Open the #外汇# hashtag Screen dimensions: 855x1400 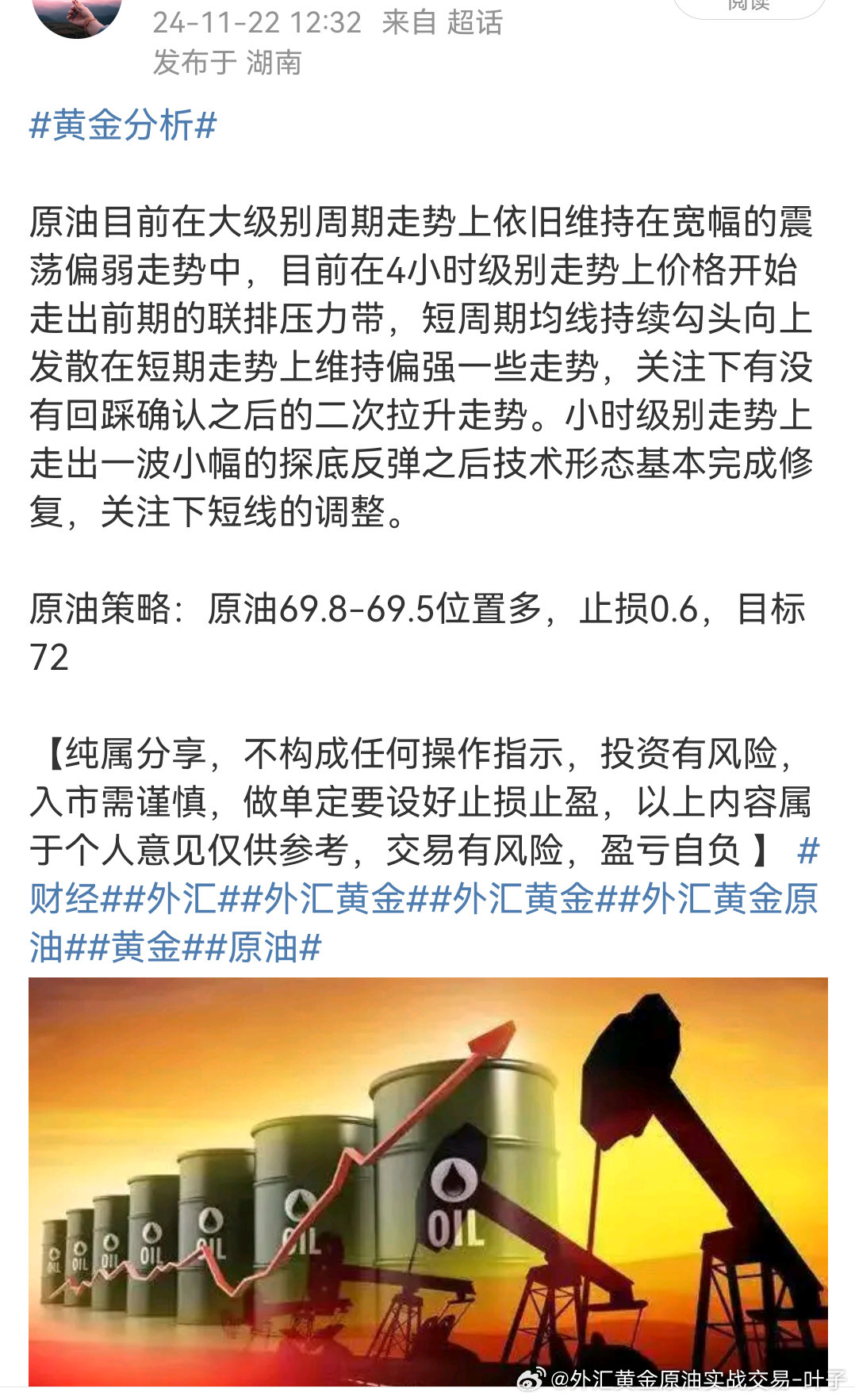[x=182, y=899]
